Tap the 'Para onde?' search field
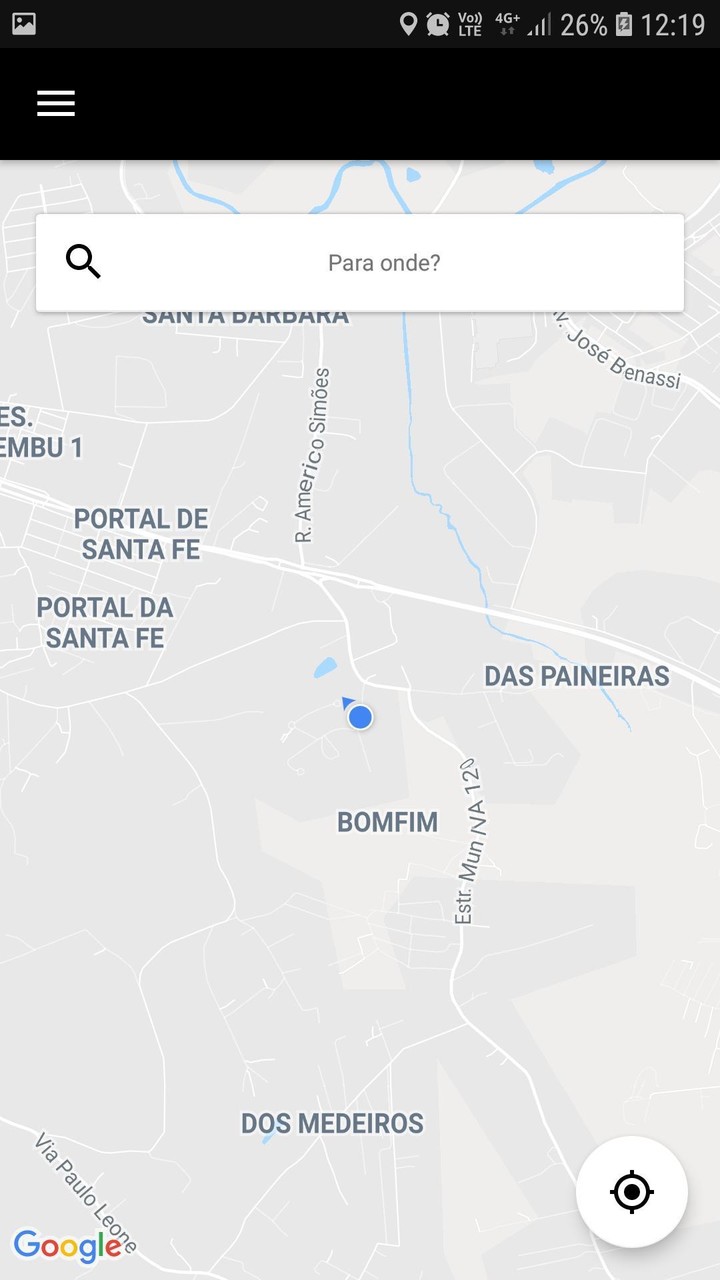 (384, 263)
